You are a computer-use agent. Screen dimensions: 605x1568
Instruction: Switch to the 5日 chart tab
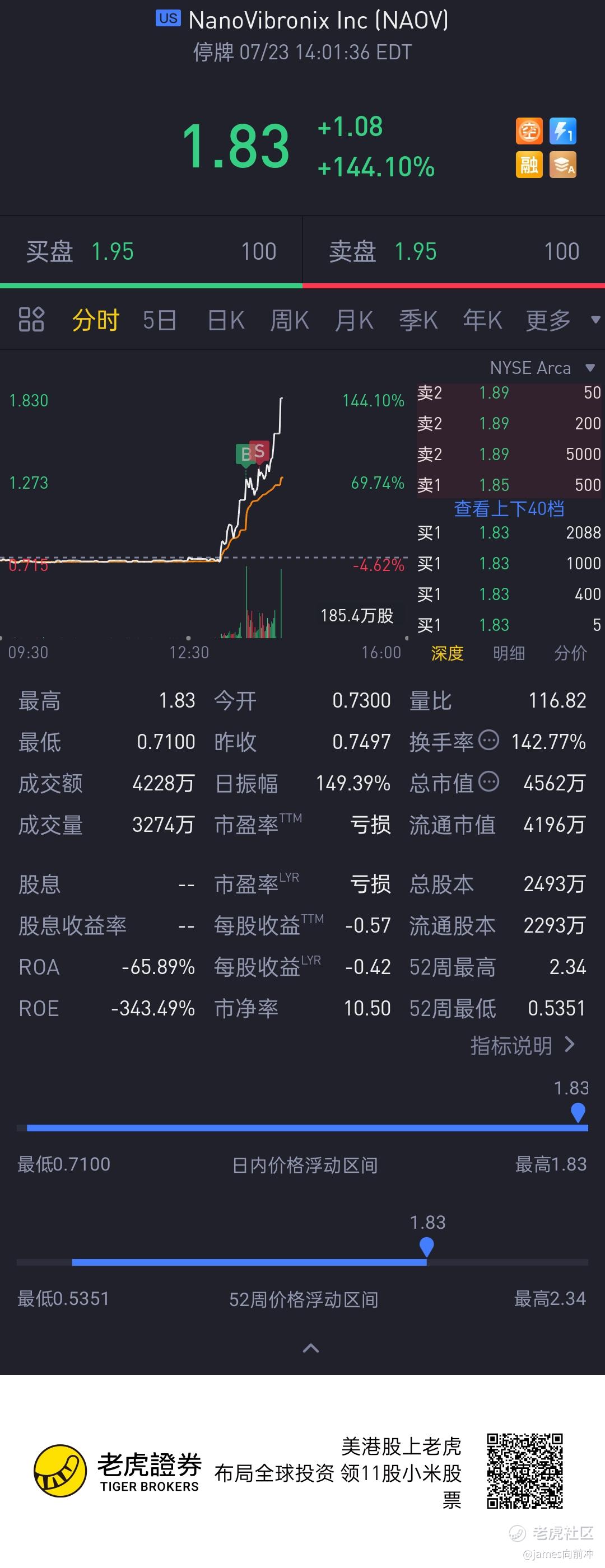pos(160,320)
